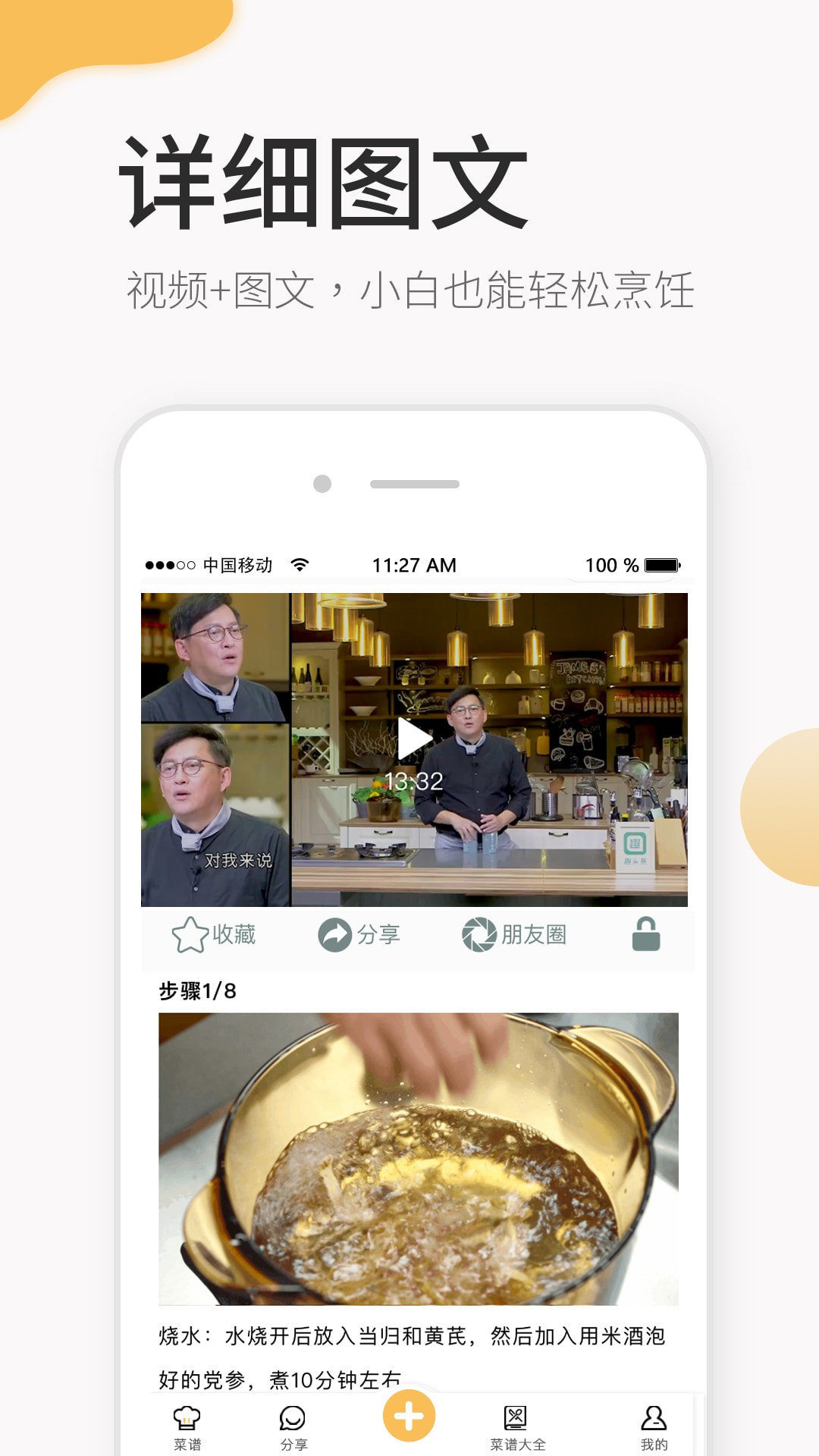Tap the battery indicator showing 100%
The width and height of the screenshot is (819, 1456).
coord(657,564)
